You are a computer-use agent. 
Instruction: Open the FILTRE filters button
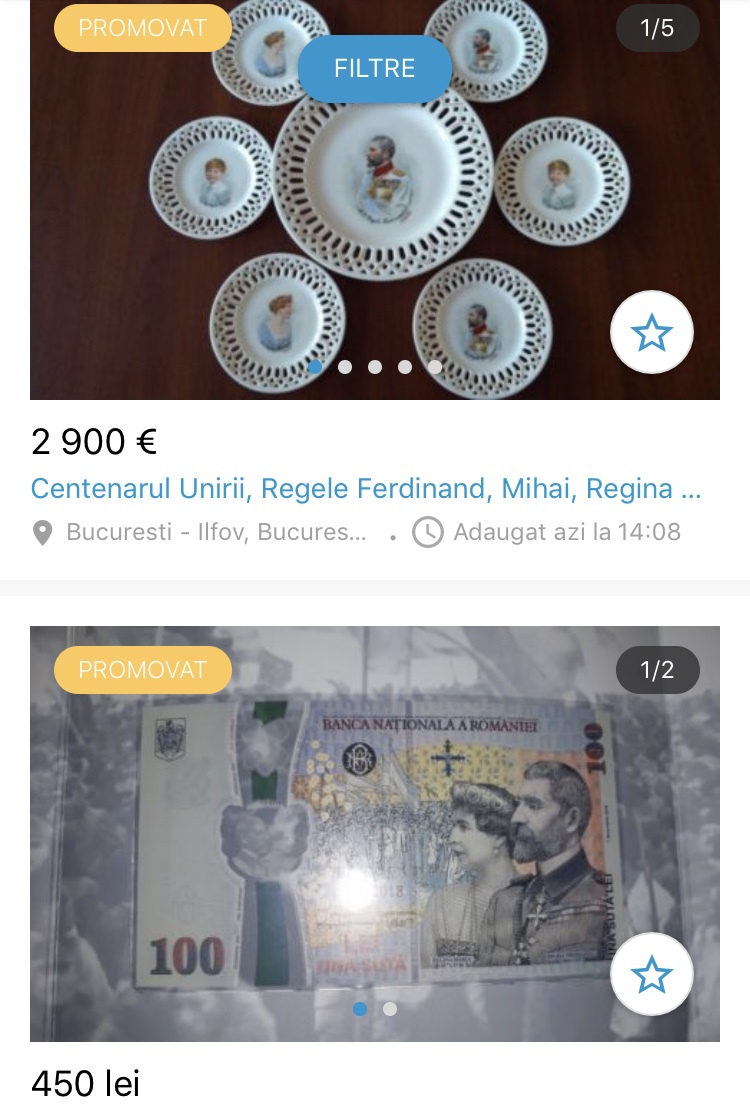(x=375, y=69)
